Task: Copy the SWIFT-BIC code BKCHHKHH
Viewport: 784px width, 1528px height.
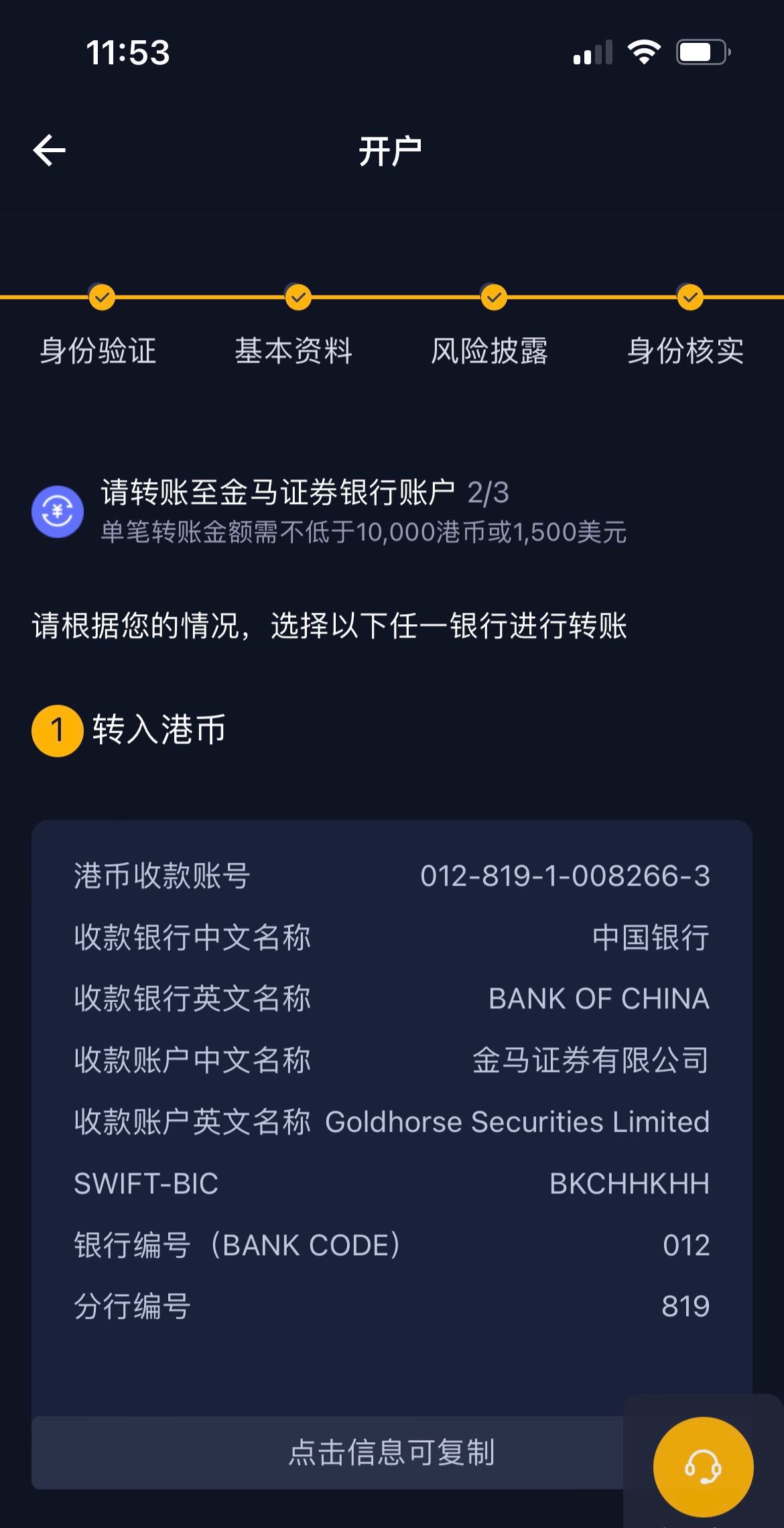Action: pyautogui.click(x=629, y=1183)
